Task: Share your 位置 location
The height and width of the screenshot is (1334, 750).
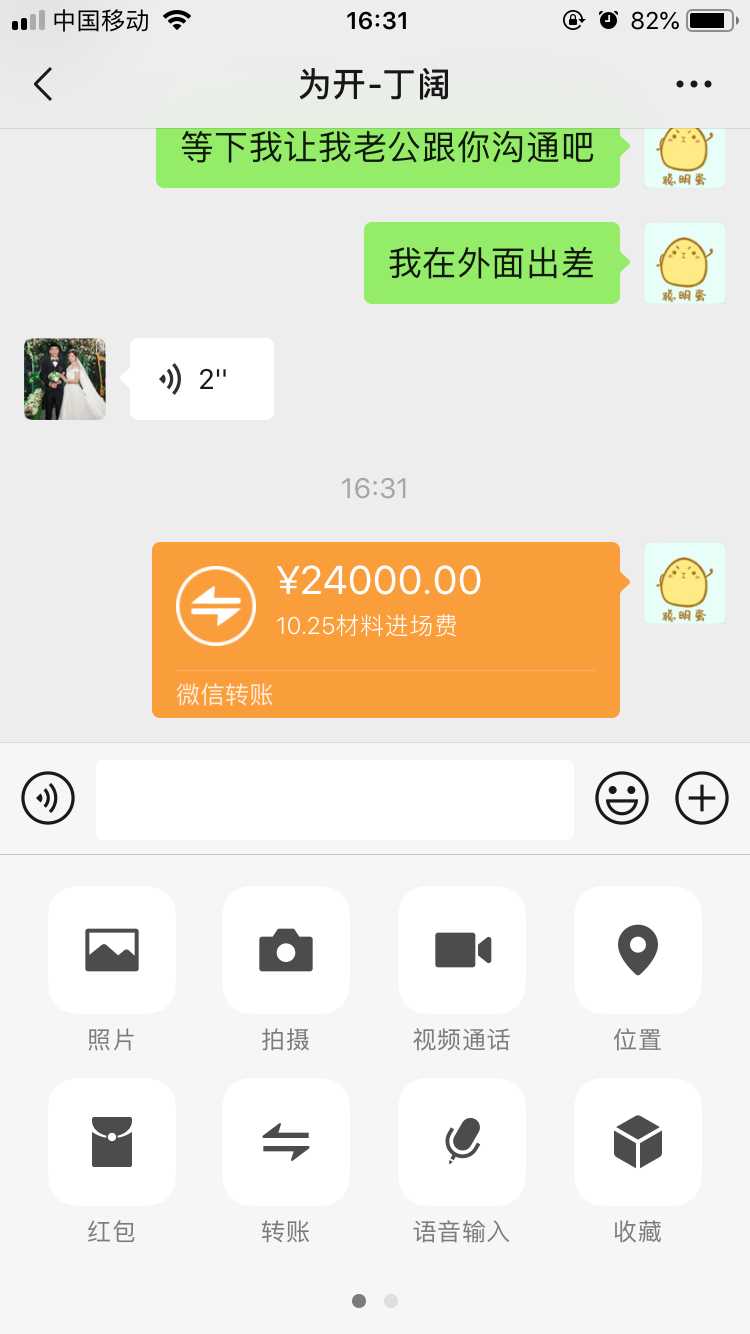Action: pos(638,950)
